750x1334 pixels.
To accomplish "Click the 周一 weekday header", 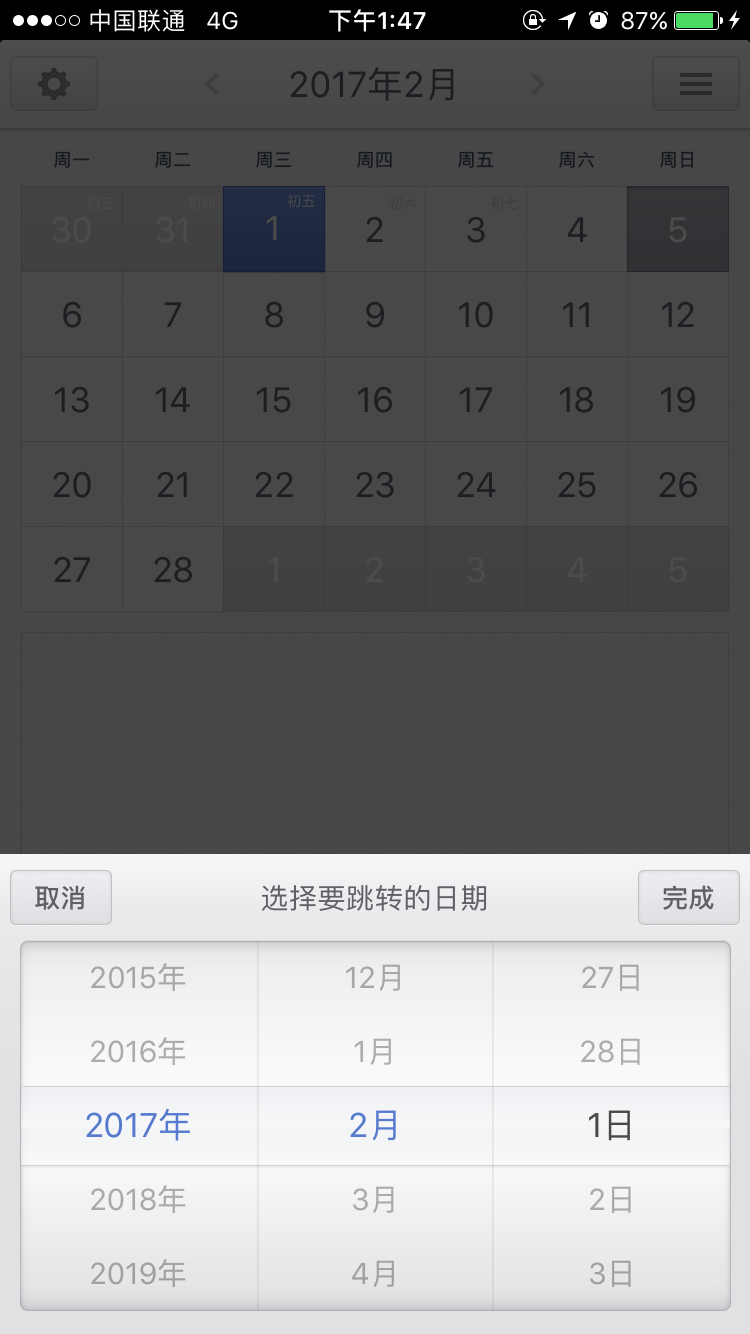I will pos(70,159).
